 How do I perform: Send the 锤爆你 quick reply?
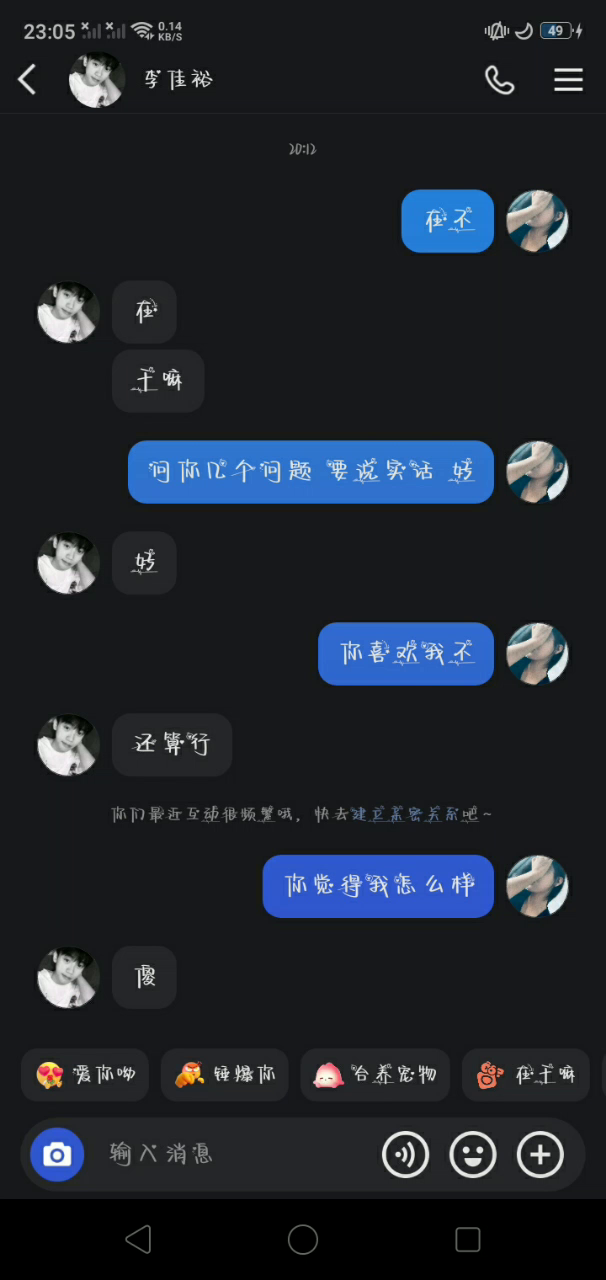click(x=225, y=1075)
